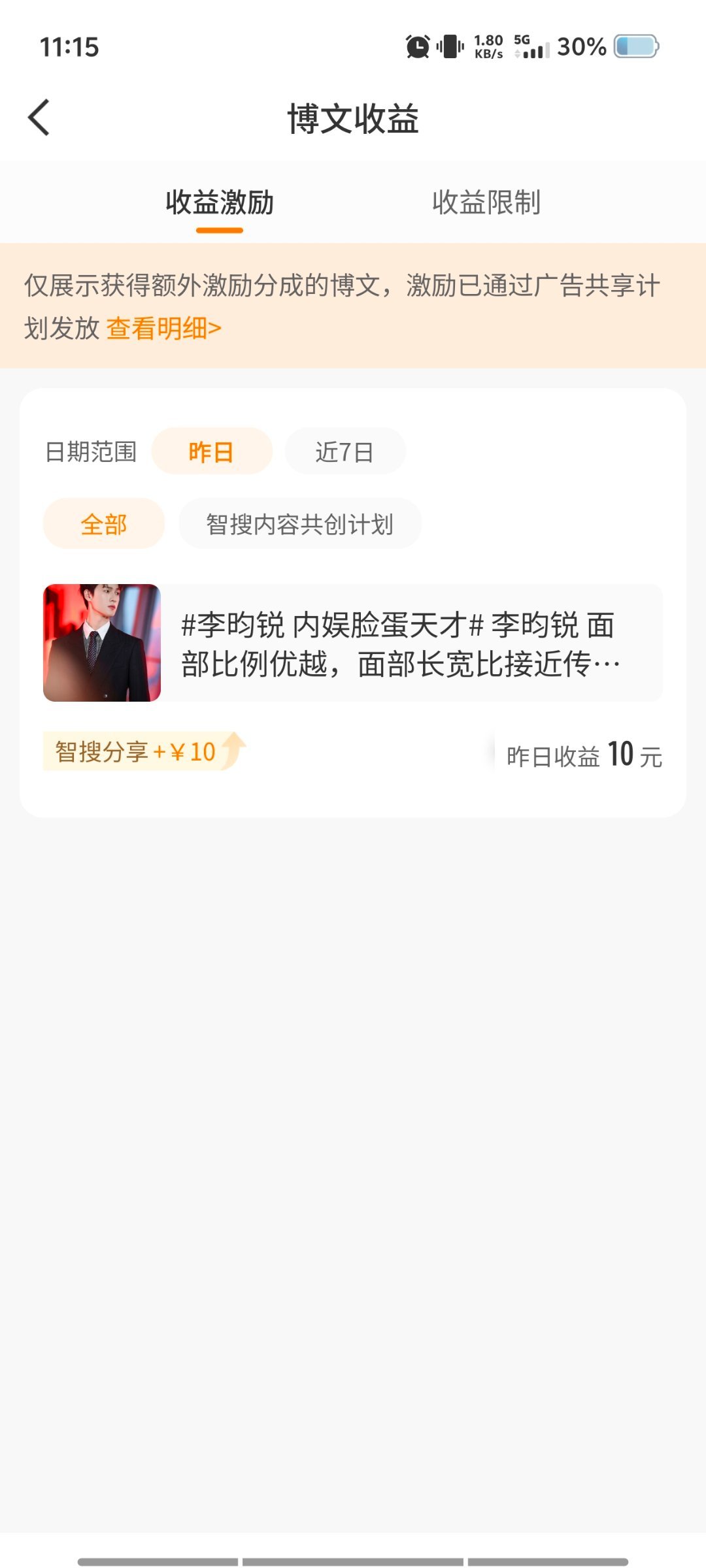Tap the network speed indicator showing 1.80 KB/s

coord(489,46)
